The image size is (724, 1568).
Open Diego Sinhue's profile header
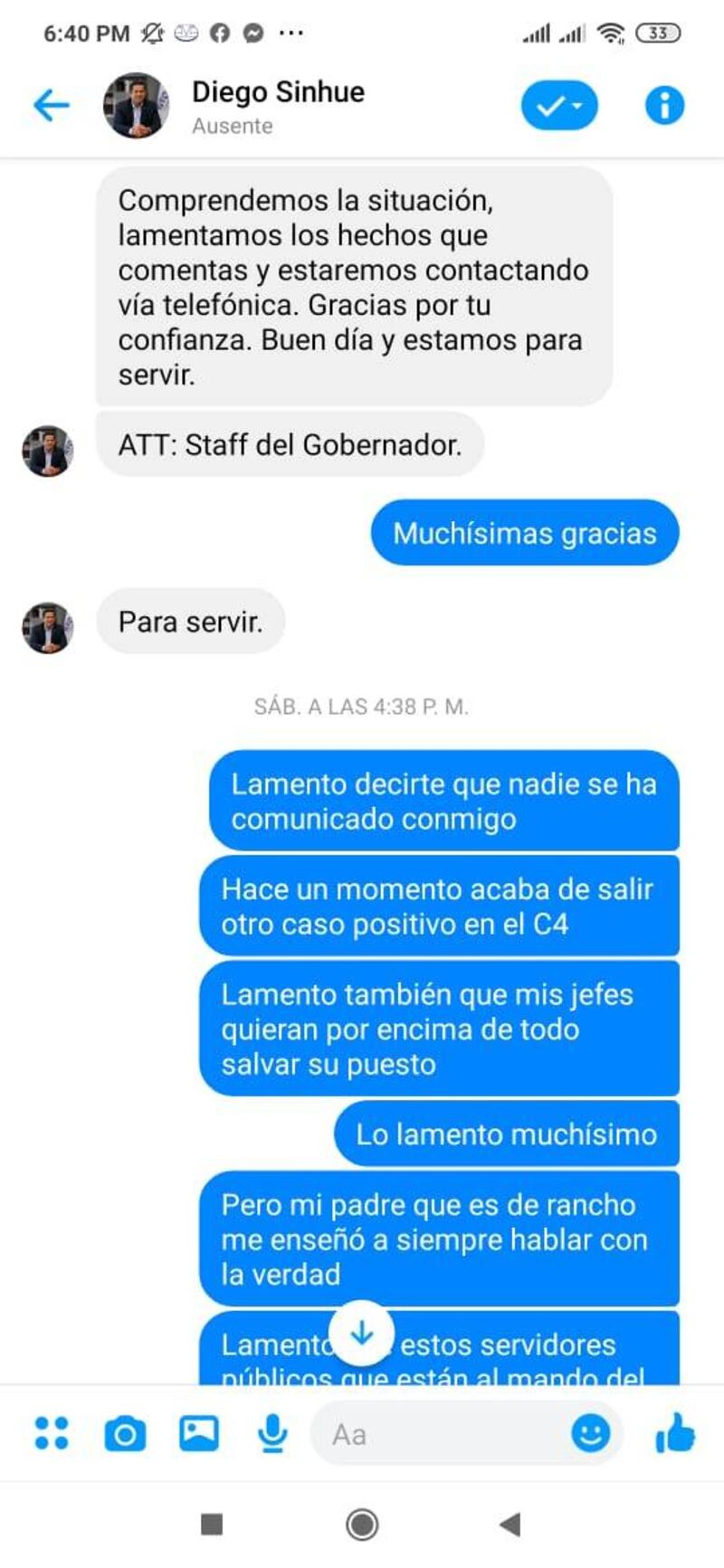tap(277, 105)
